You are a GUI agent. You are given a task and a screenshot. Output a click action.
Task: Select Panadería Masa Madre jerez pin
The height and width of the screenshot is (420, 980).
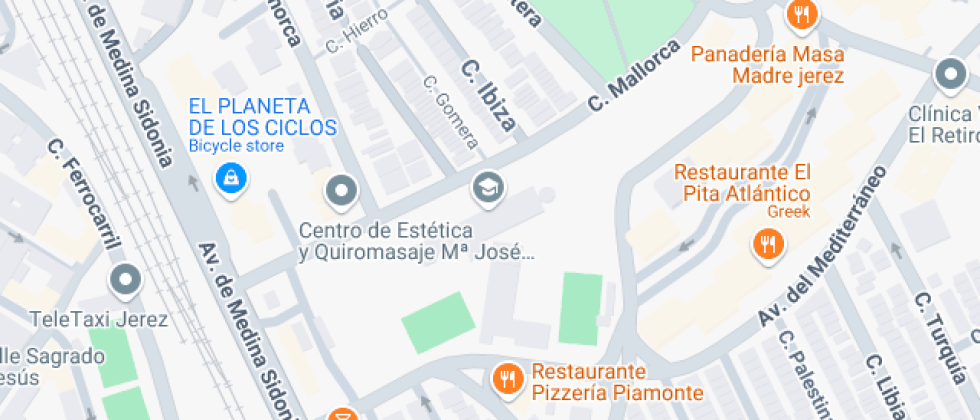[802, 15]
